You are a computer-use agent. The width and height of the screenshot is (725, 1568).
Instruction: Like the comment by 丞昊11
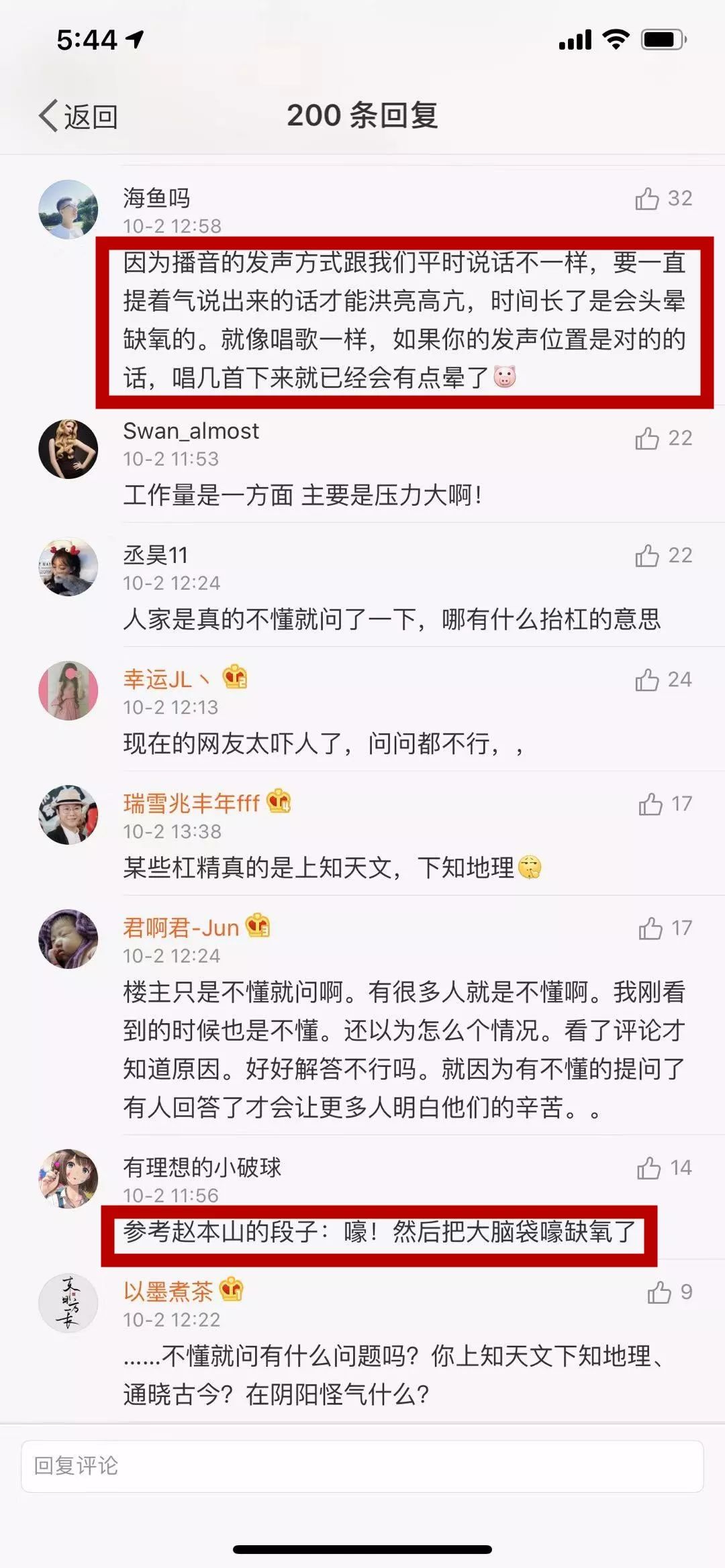click(647, 556)
